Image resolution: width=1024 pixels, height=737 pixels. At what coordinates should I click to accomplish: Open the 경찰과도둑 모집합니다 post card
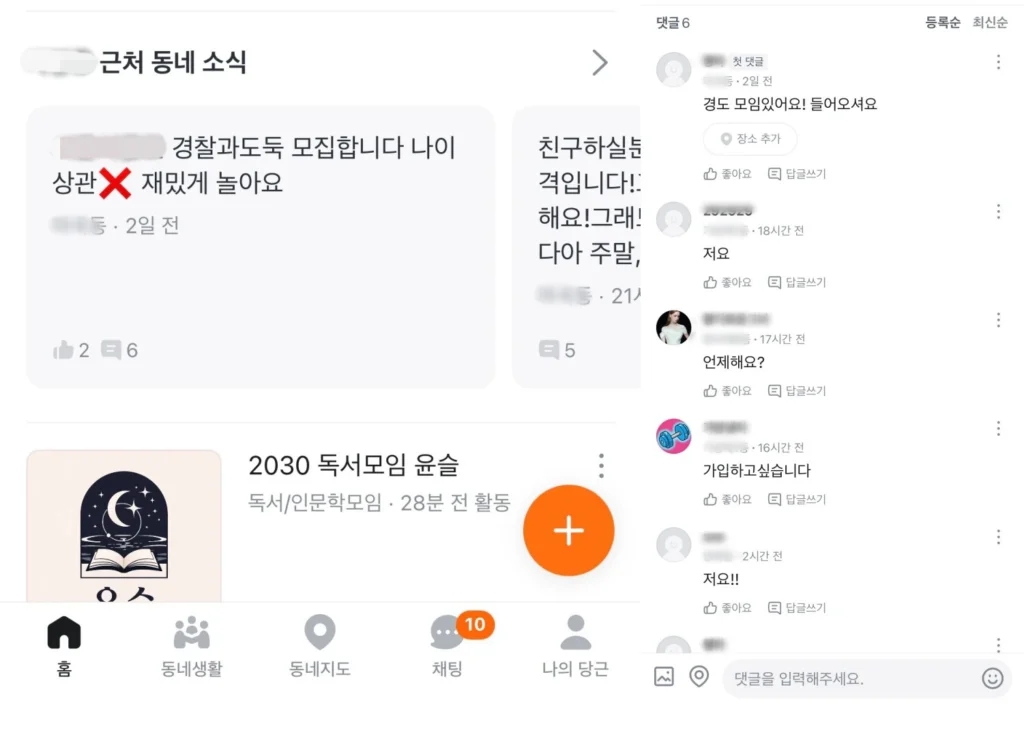click(260, 246)
